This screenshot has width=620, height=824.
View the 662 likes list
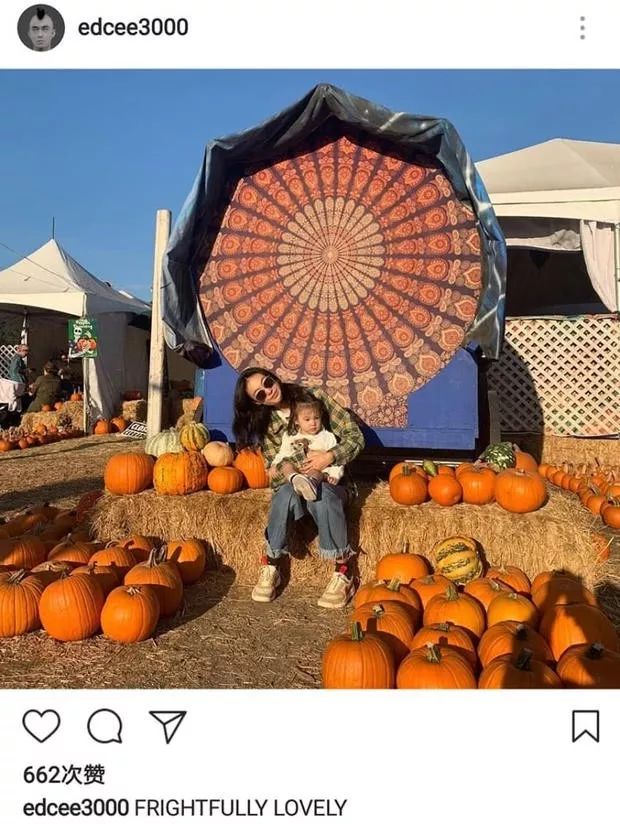(64, 775)
